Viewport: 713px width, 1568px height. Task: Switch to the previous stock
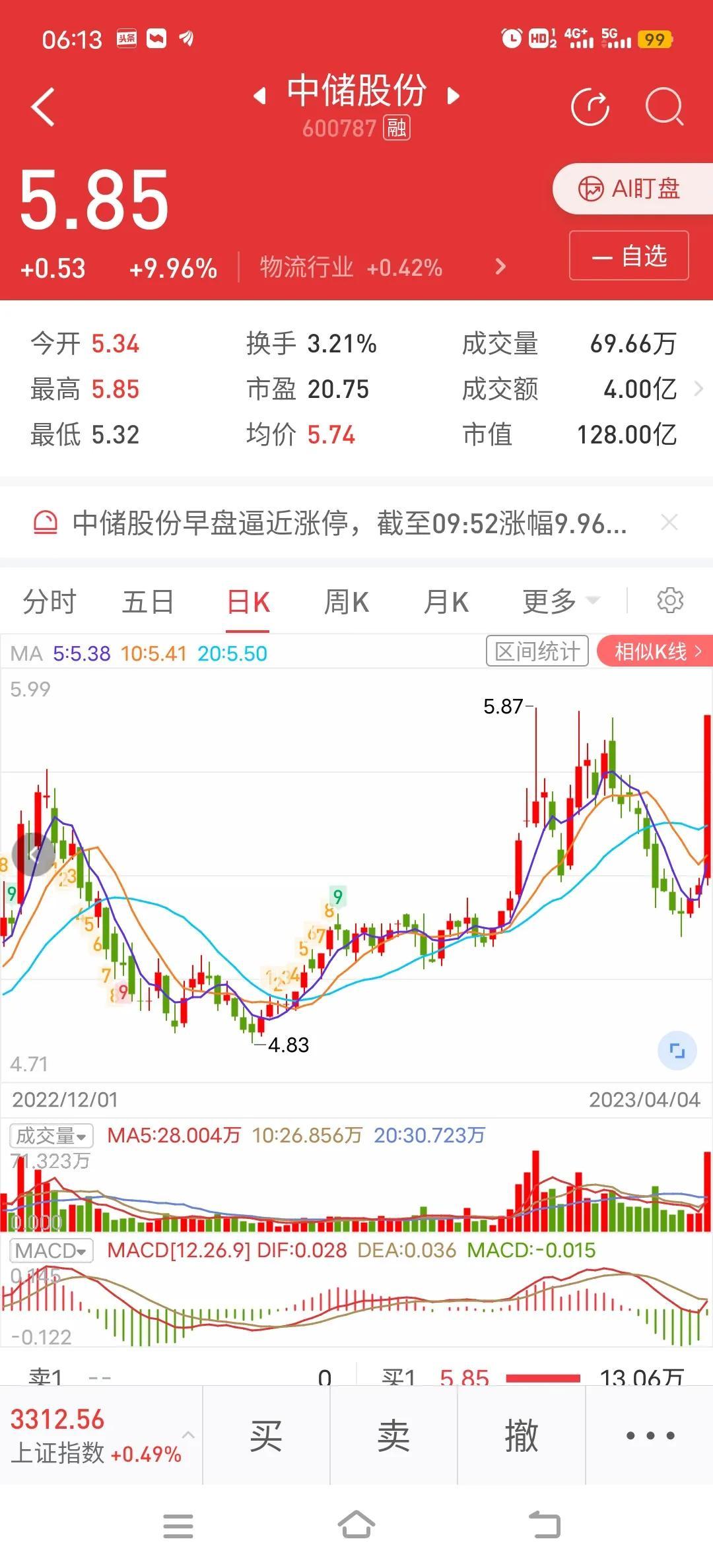(260, 96)
